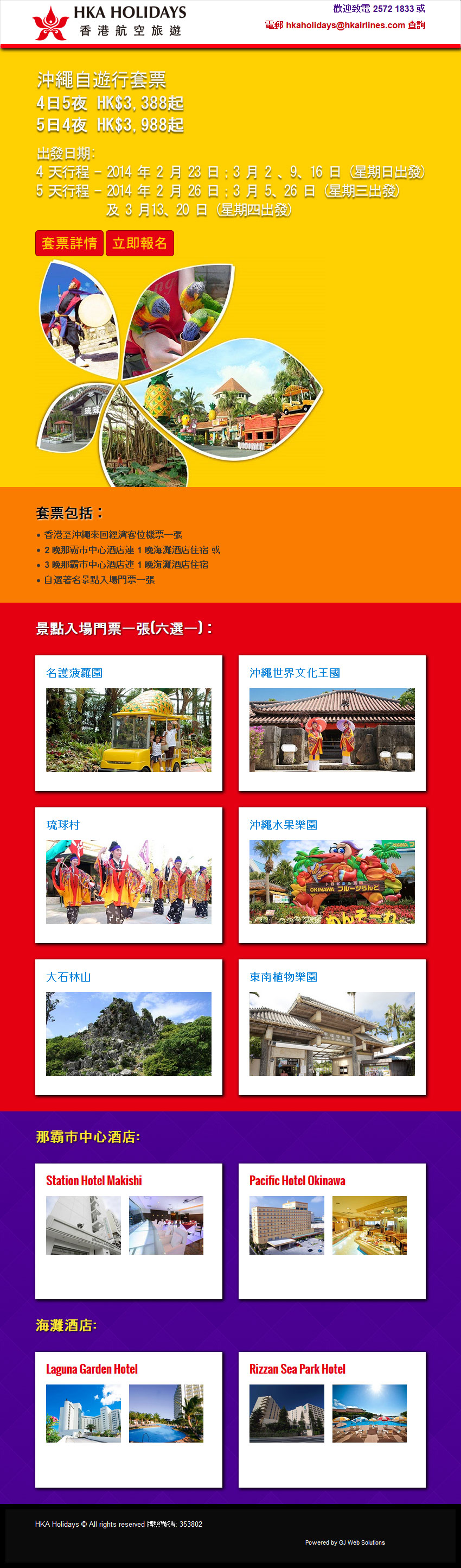
Task: Tap 立即報名 to register now
Action: tap(140, 243)
